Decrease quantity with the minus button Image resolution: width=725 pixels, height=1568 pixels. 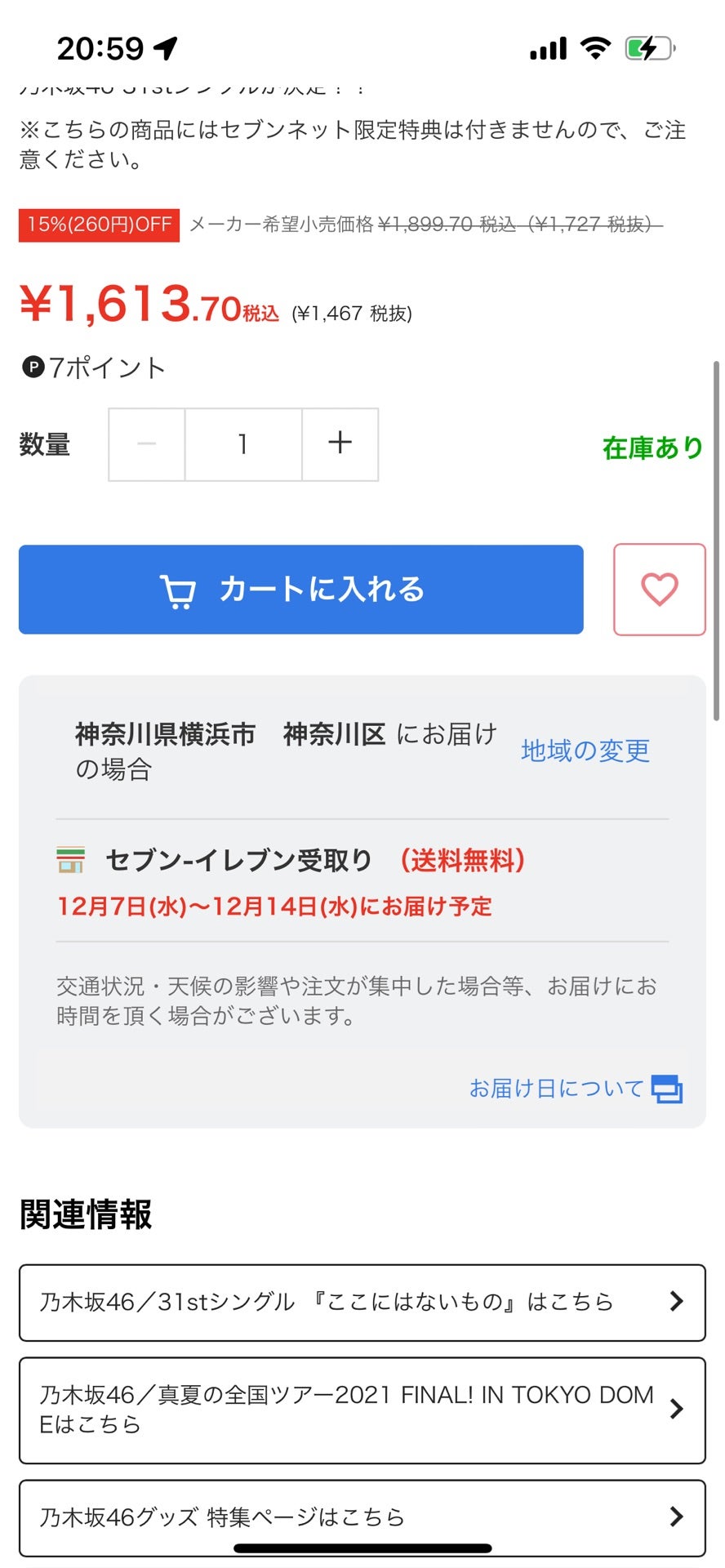tap(146, 443)
